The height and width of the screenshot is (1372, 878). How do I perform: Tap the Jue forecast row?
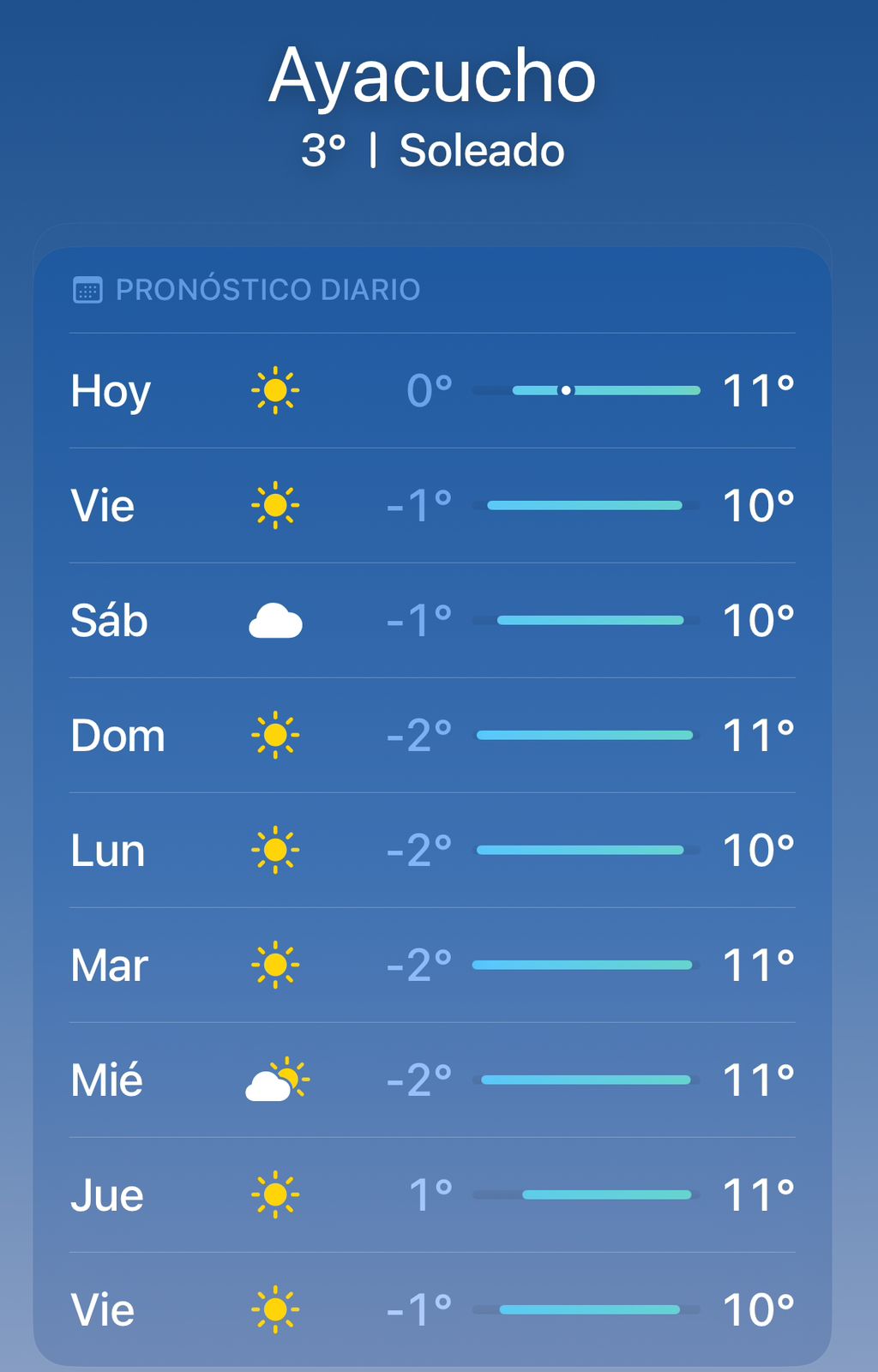click(x=432, y=1195)
